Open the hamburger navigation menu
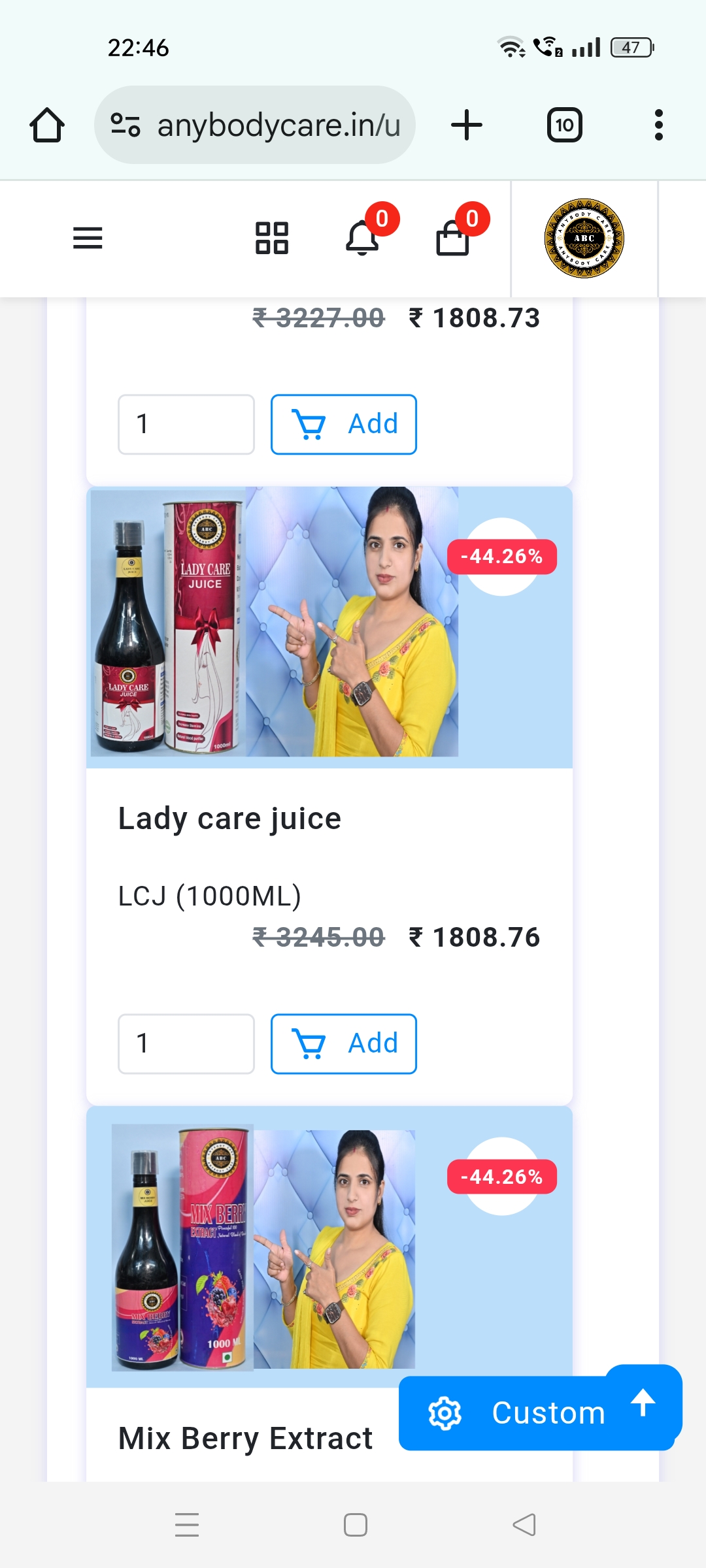706x1568 pixels. tap(88, 238)
